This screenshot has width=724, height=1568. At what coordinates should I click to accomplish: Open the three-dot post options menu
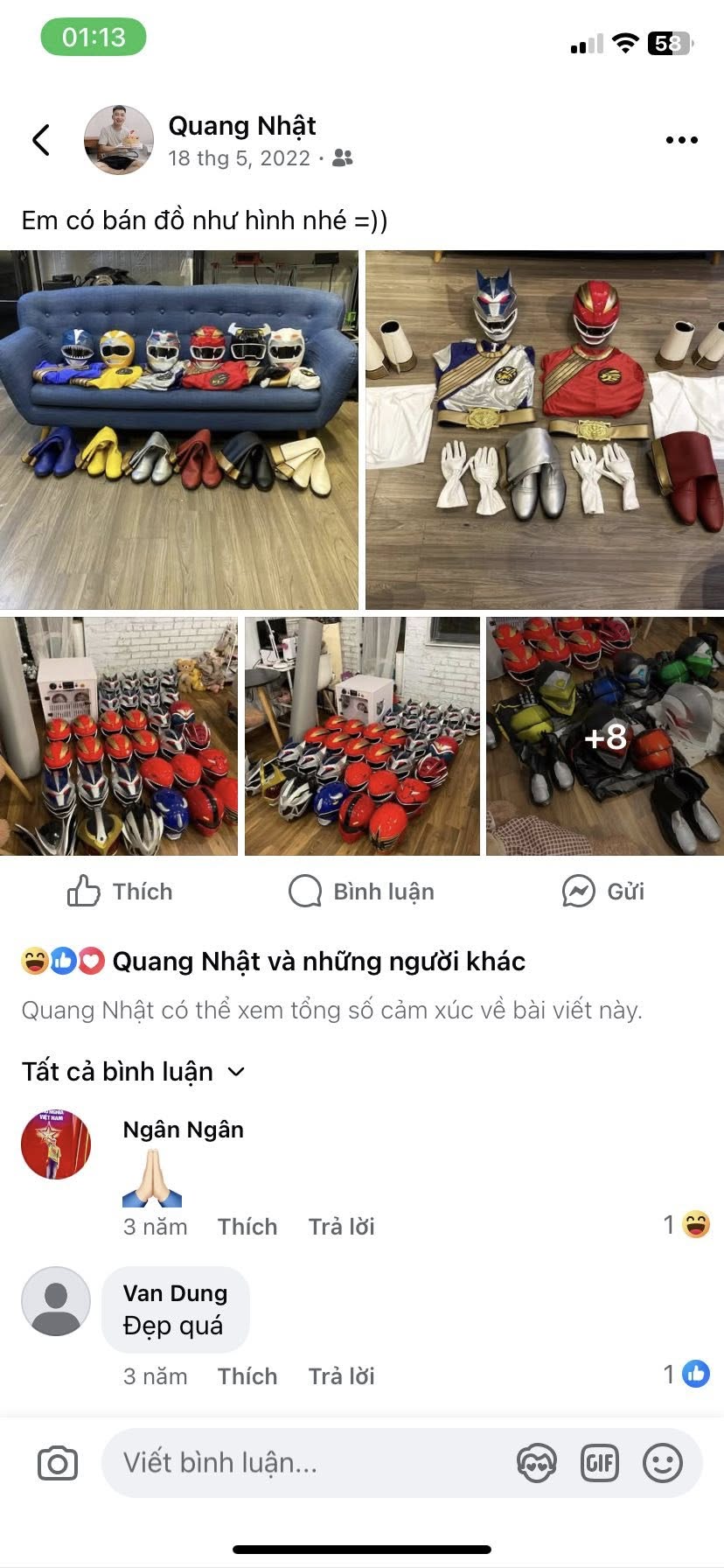(x=681, y=140)
